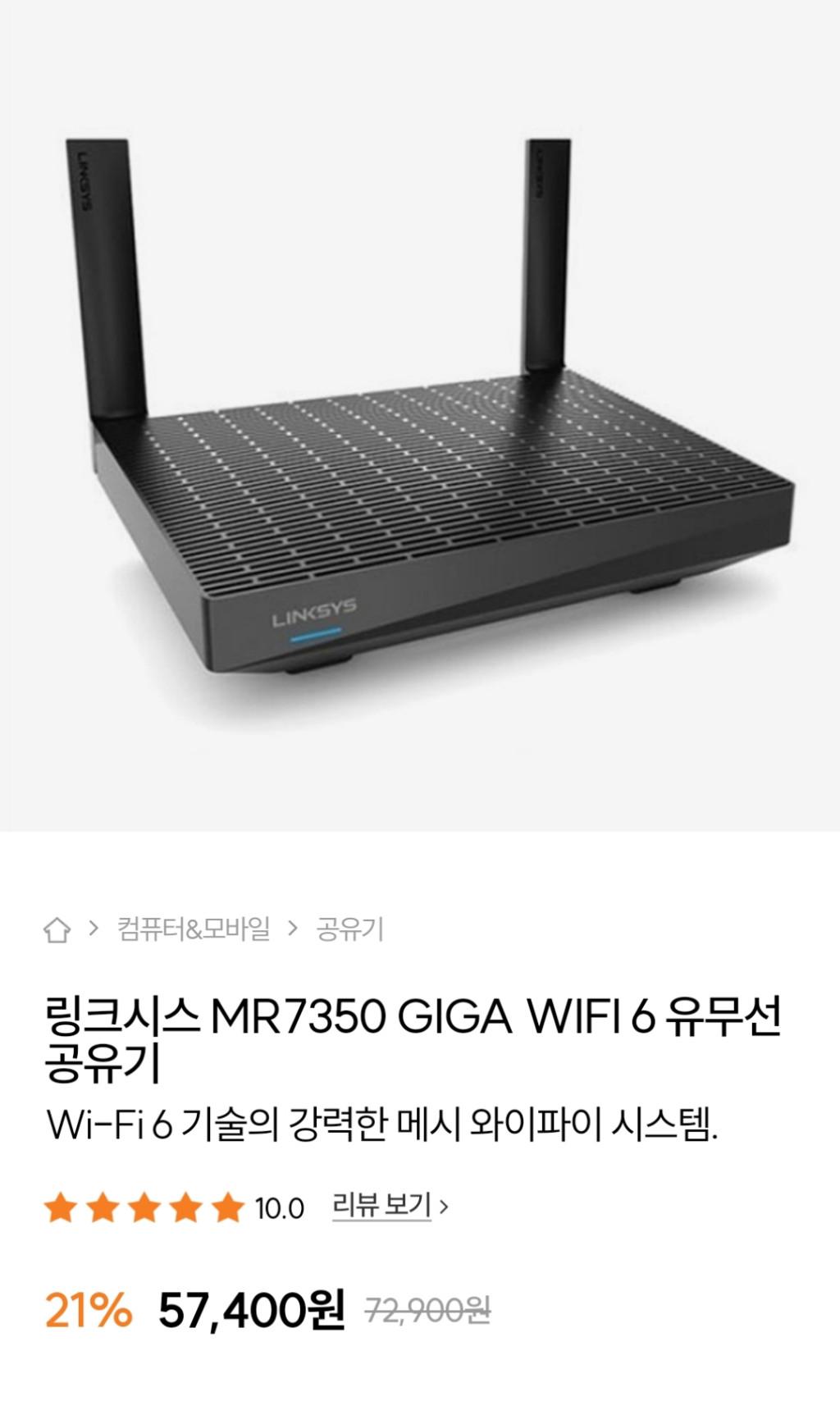Open the 컴퓨터&모바일 category breadcrumb
The image size is (840, 1401).
pos(194,929)
